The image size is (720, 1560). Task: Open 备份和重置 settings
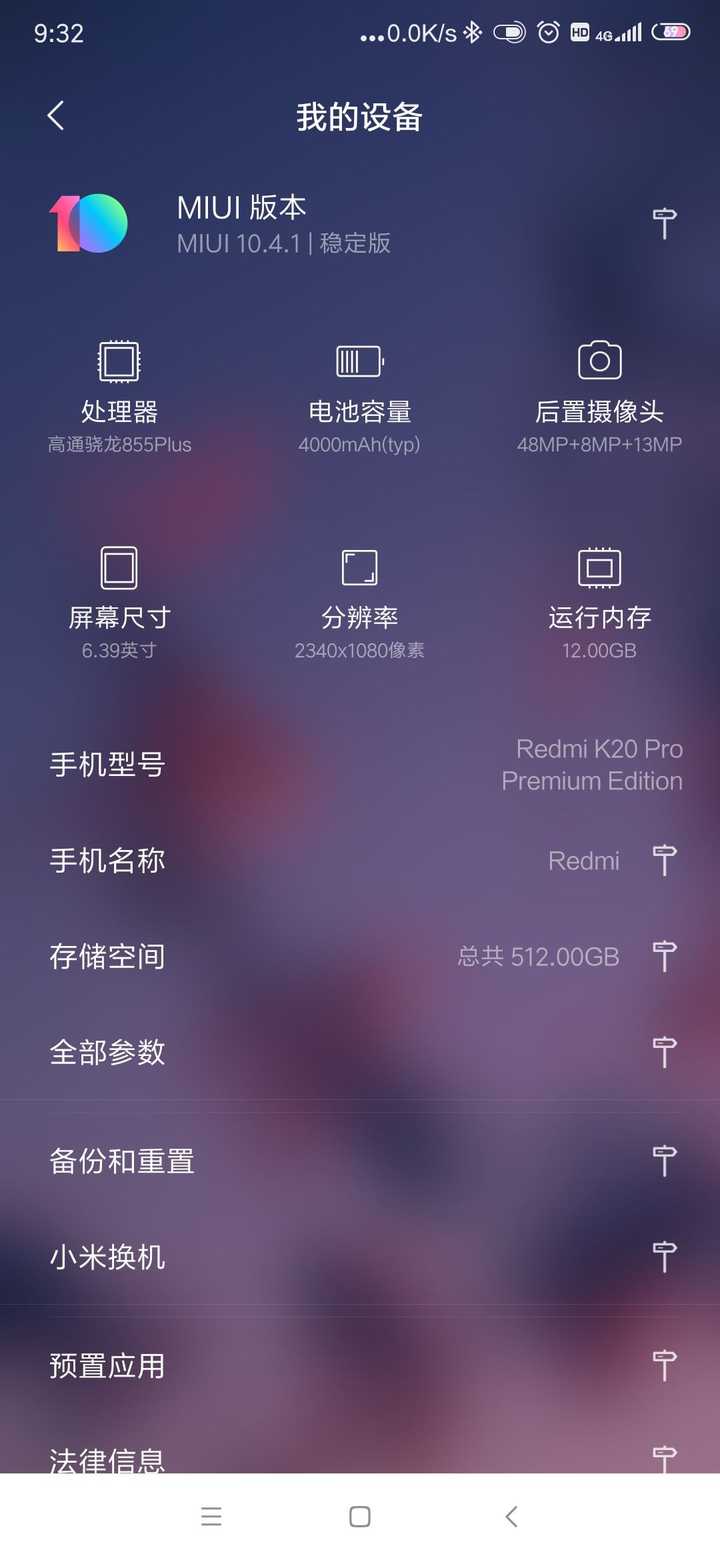360,1161
